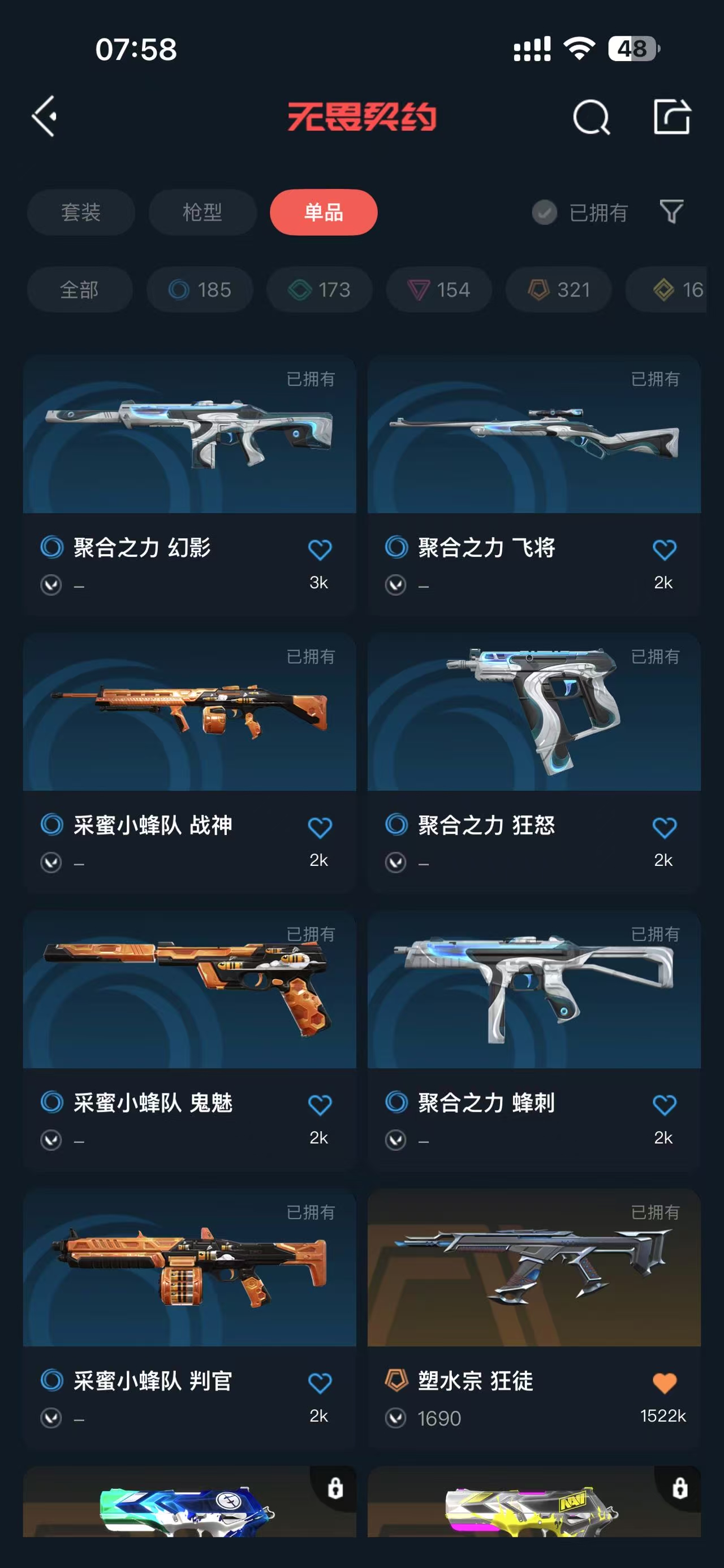This screenshot has width=724, height=1568.
Task: Open 采蜜小蜂队 战神 skin card
Action: pyautogui.click(x=189, y=712)
